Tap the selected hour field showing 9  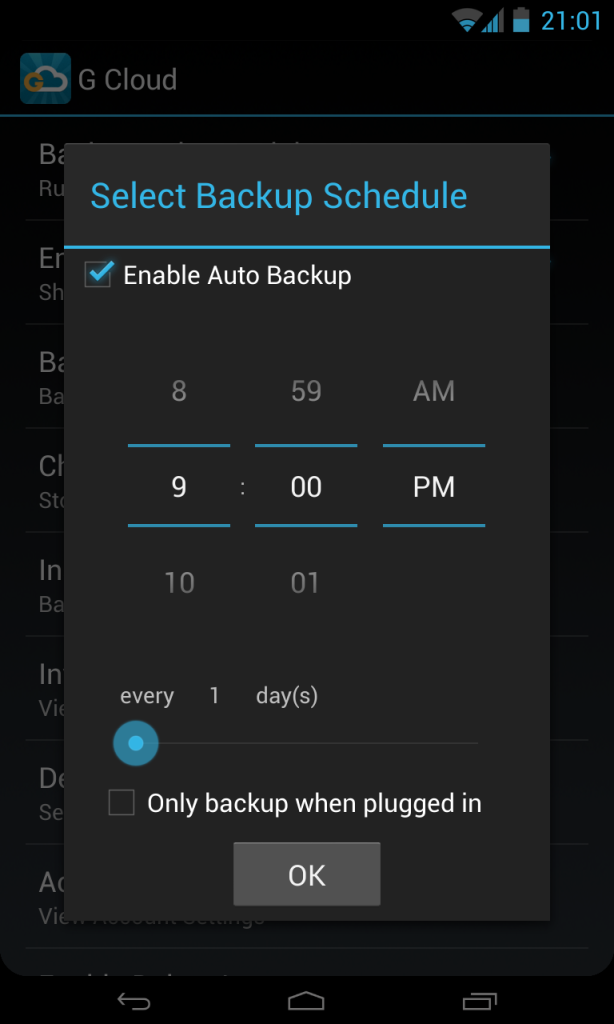point(179,487)
